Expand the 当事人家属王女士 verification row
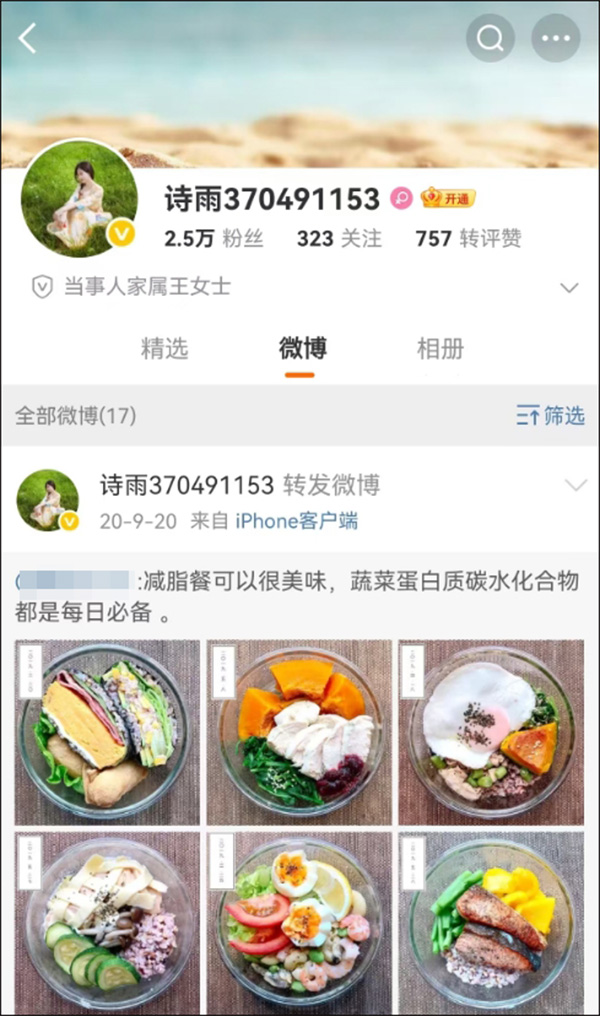This screenshot has height=1016, width=600. click(569, 288)
